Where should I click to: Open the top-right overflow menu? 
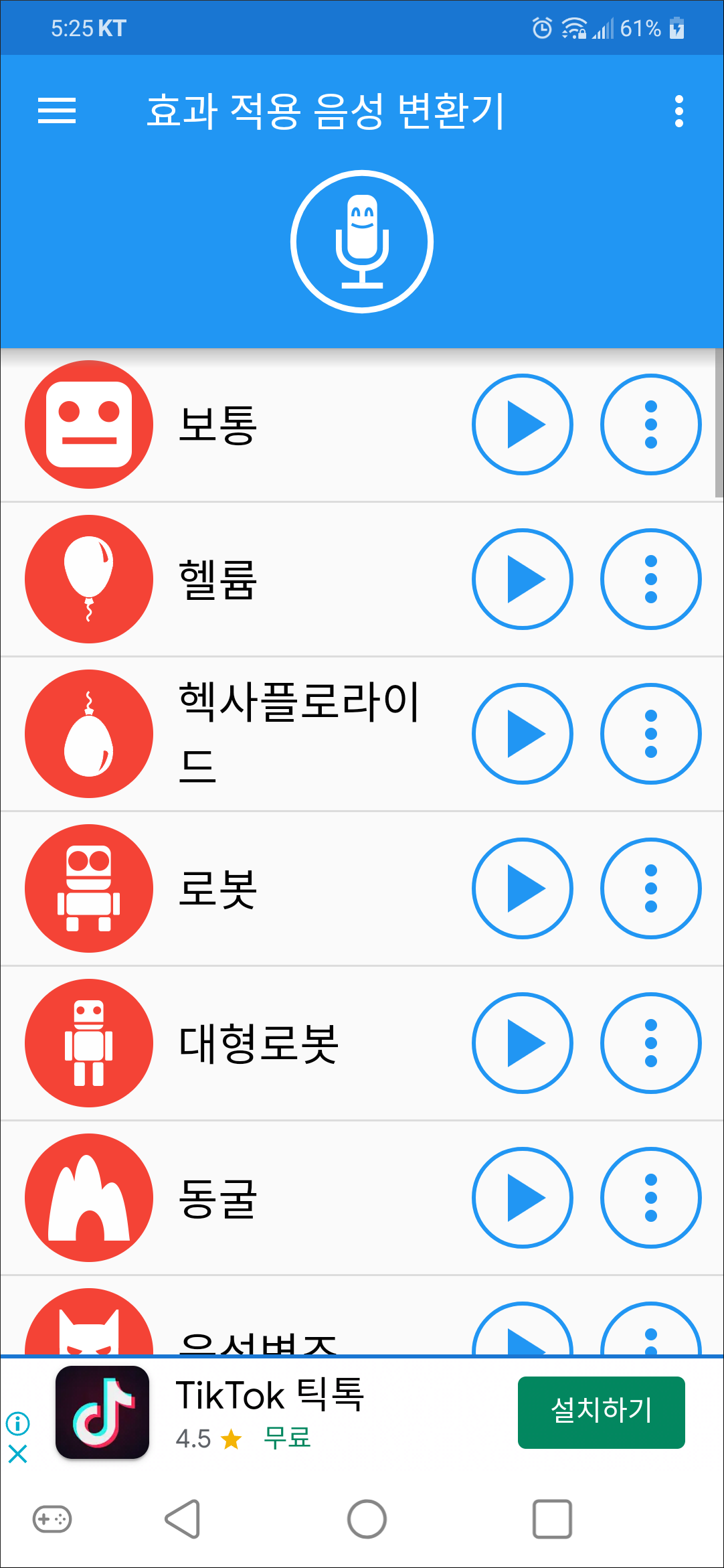point(678,111)
